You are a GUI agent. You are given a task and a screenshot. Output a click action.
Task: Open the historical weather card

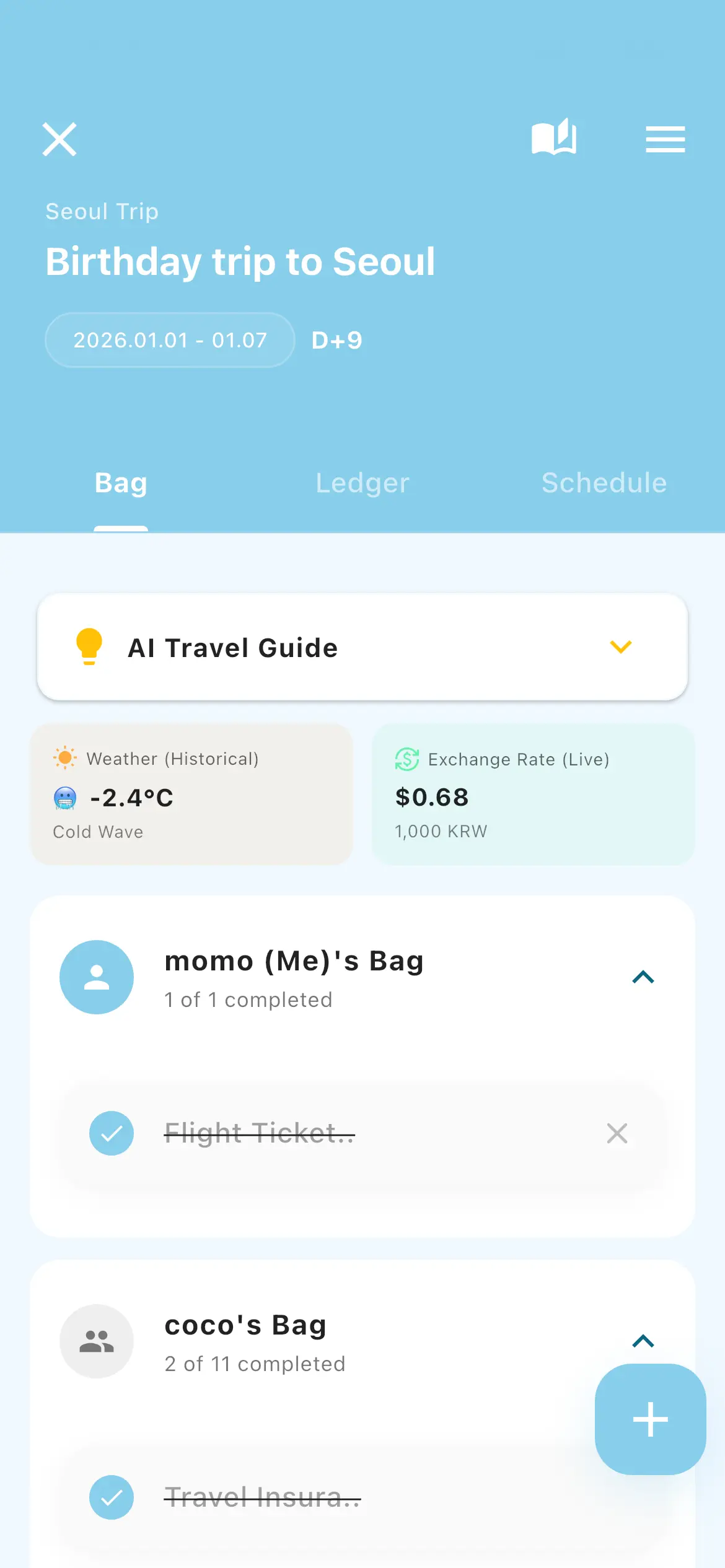[191, 795]
